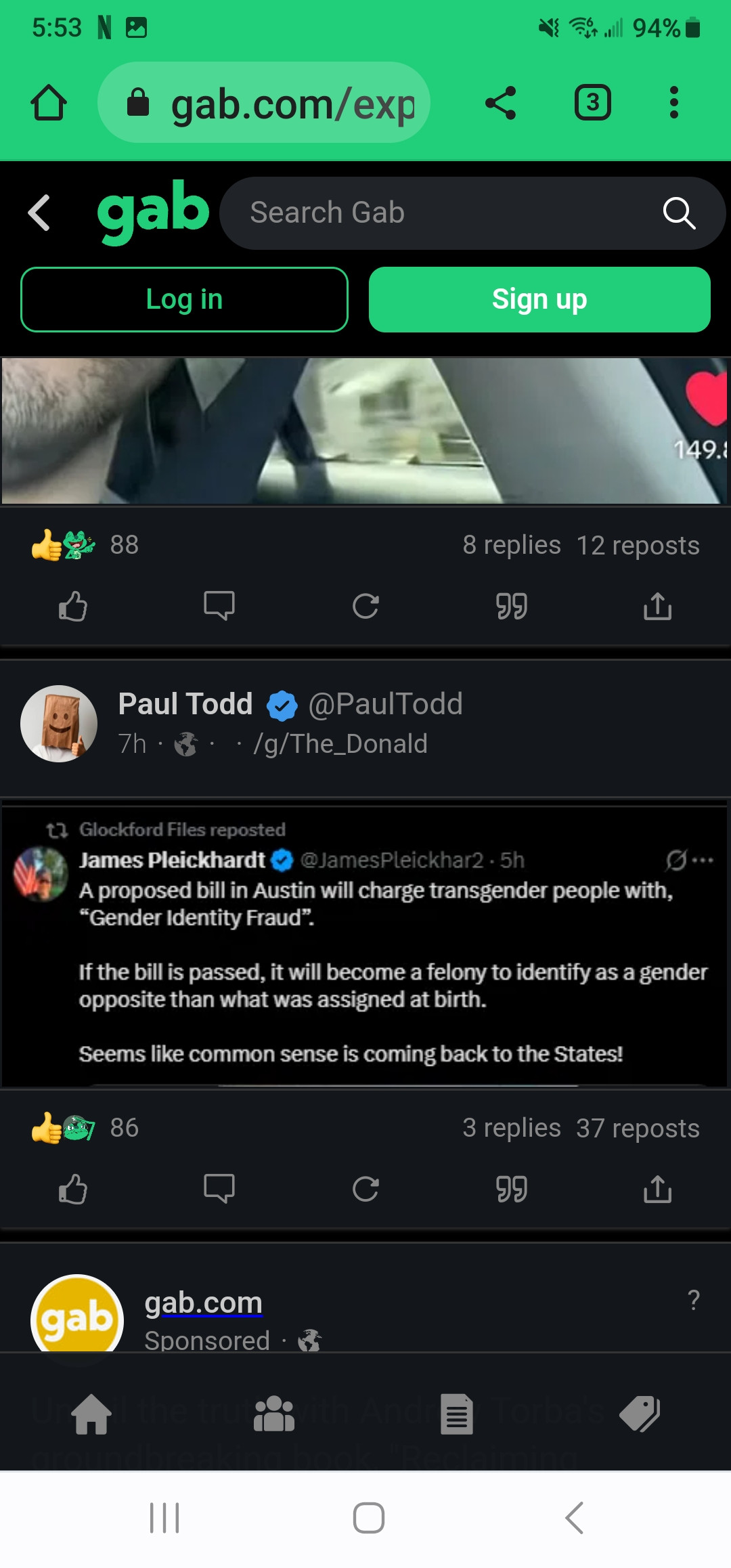The width and height of the screenshot is (731, 1568).
Task: Open Paul Todd's profile name
Action: 185,704
